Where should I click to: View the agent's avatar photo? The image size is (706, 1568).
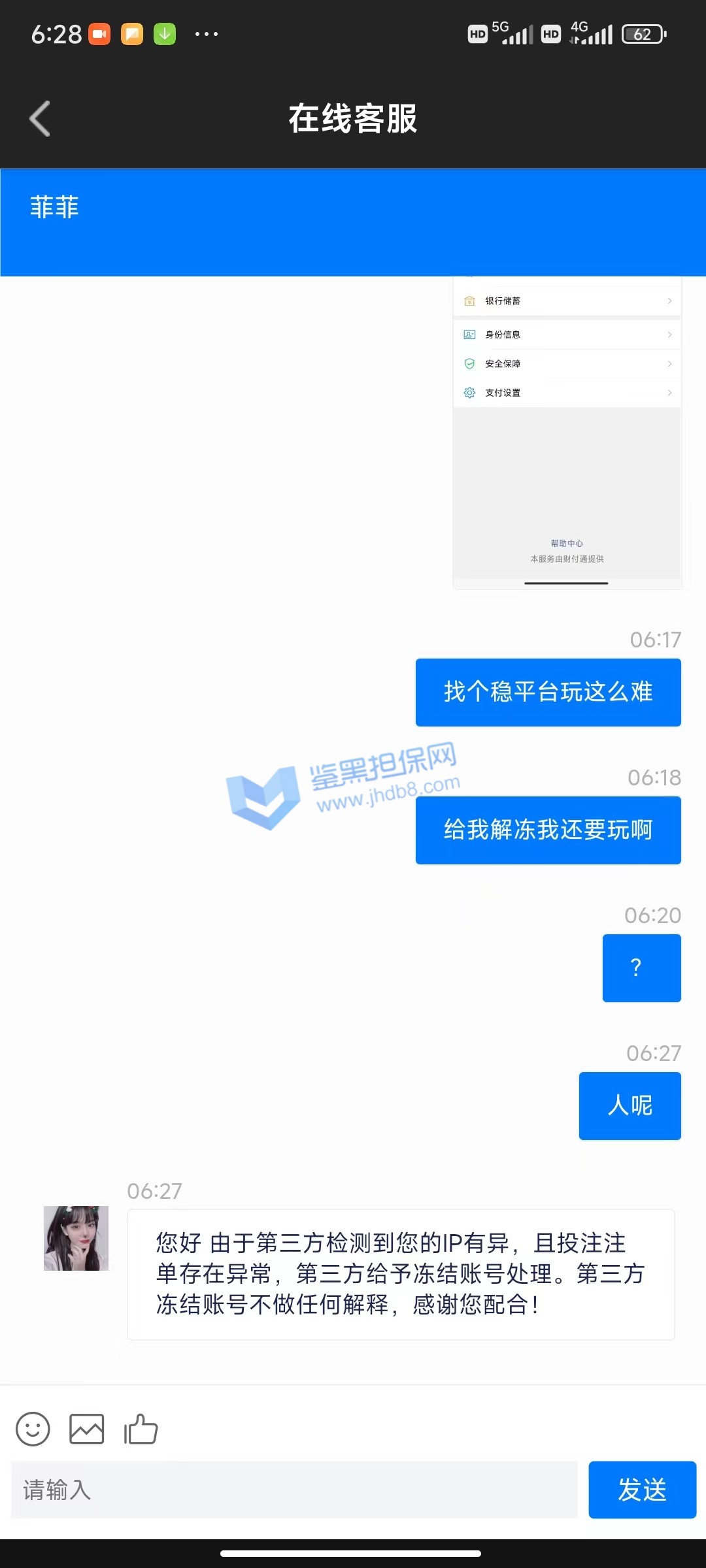coord(76,1238)
